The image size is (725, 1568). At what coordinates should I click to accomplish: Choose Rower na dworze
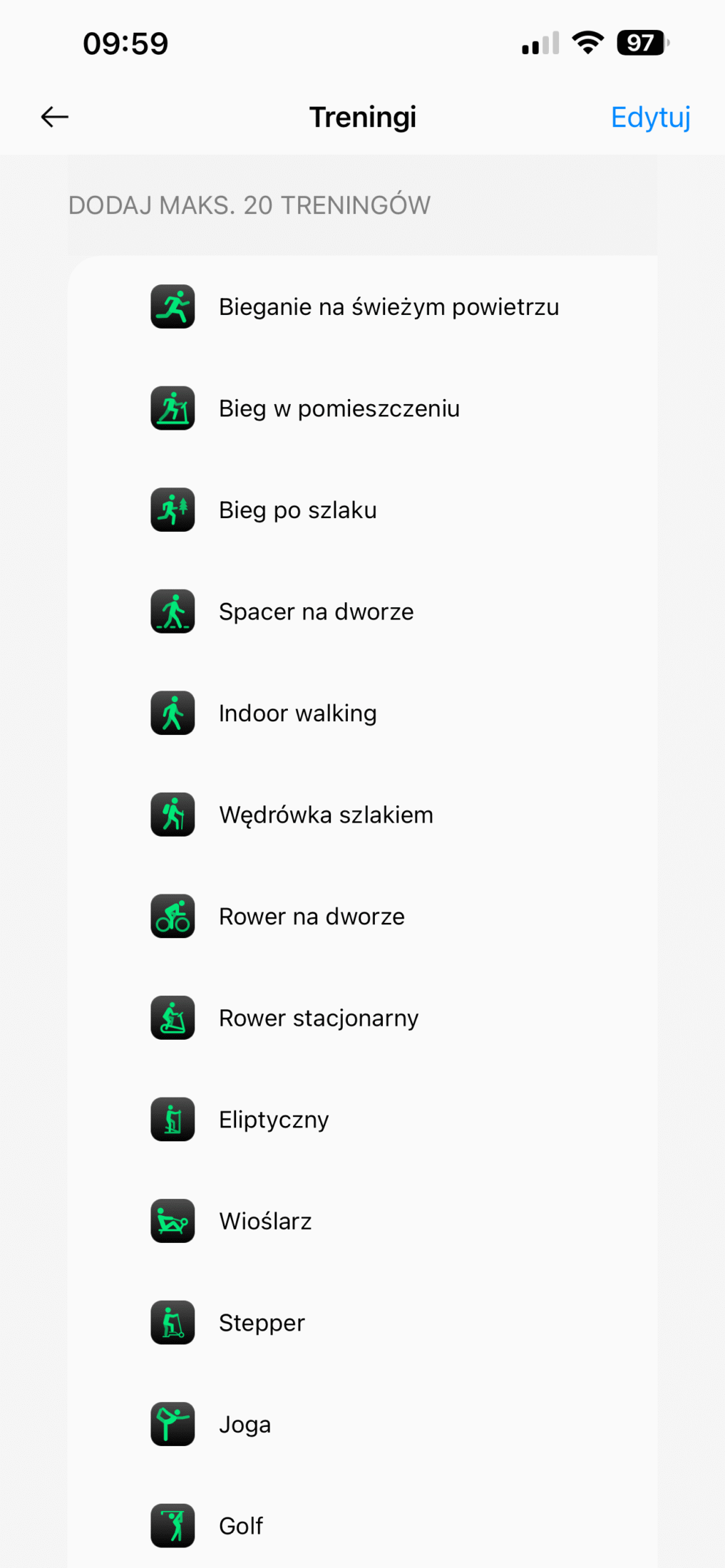pyautogui.click(x=312, y=917)
